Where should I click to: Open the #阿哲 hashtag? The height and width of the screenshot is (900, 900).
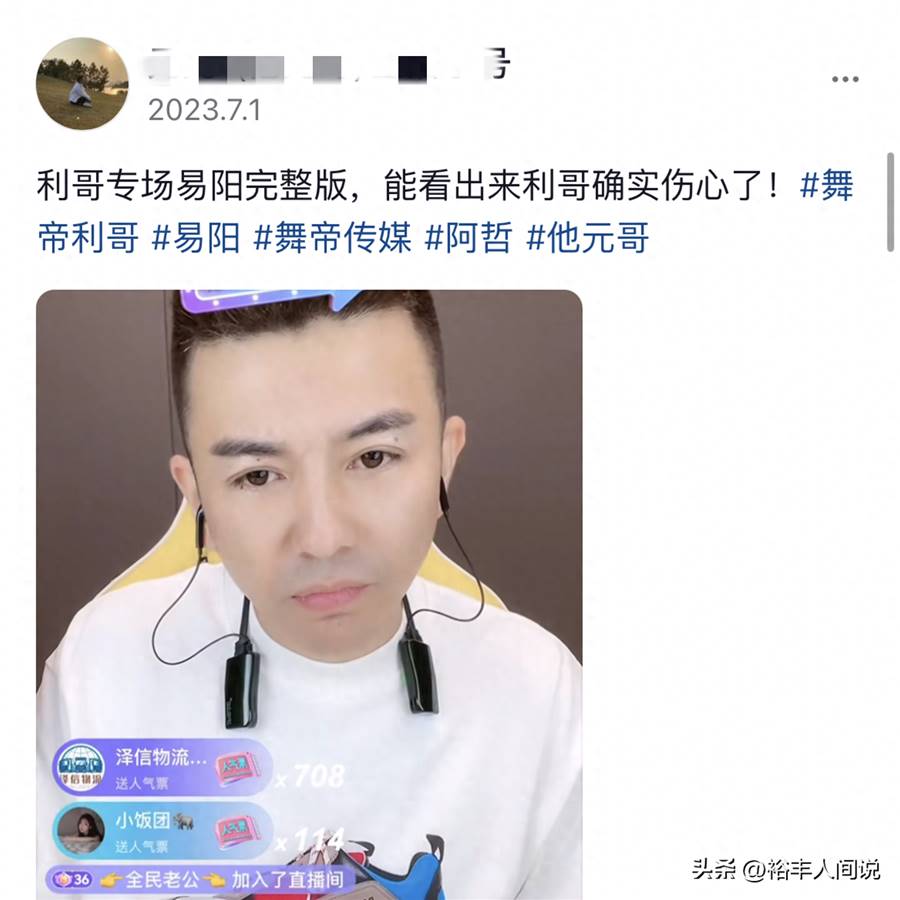(x=469, y=238)
